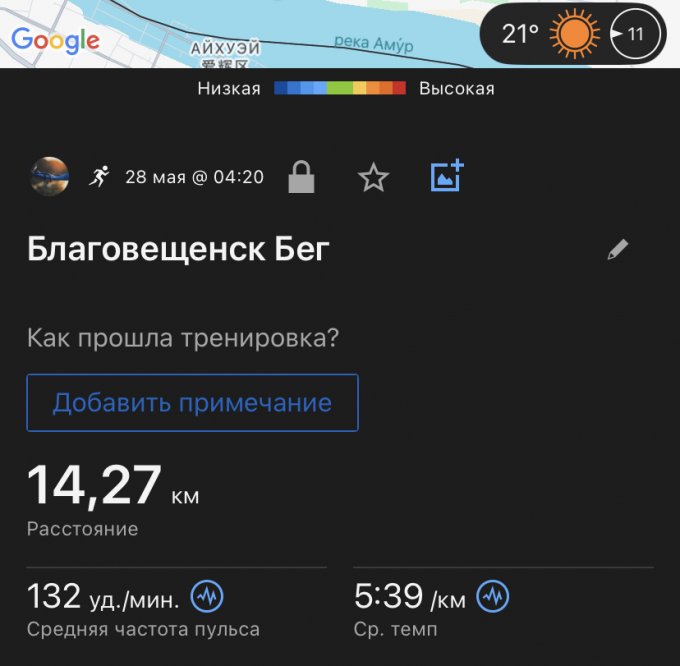
Task: Open the profile avatar
Action: (50, 177)
